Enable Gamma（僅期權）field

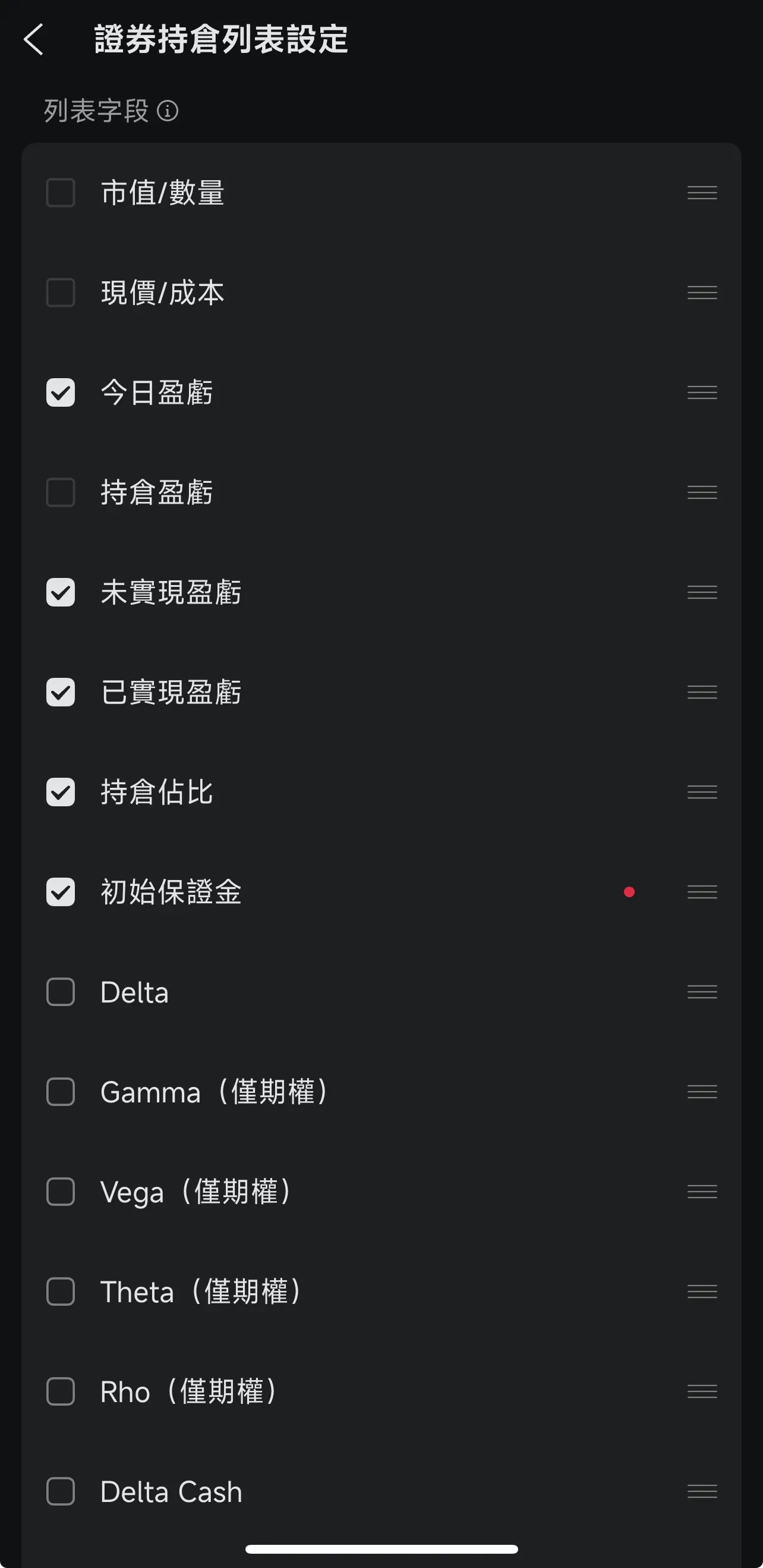(61, 1091)
